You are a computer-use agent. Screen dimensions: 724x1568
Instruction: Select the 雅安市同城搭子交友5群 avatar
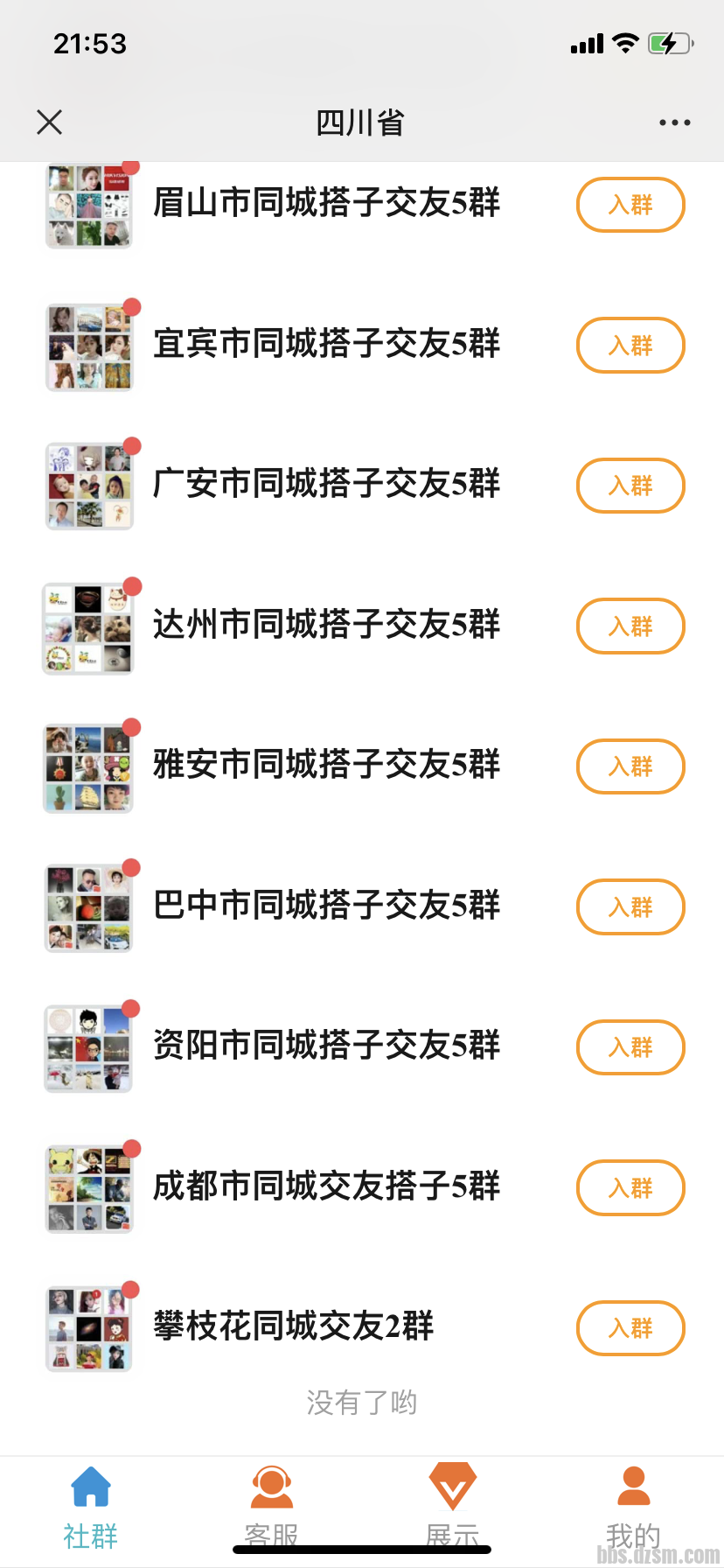pyautogui.click(x=88, y=768)
